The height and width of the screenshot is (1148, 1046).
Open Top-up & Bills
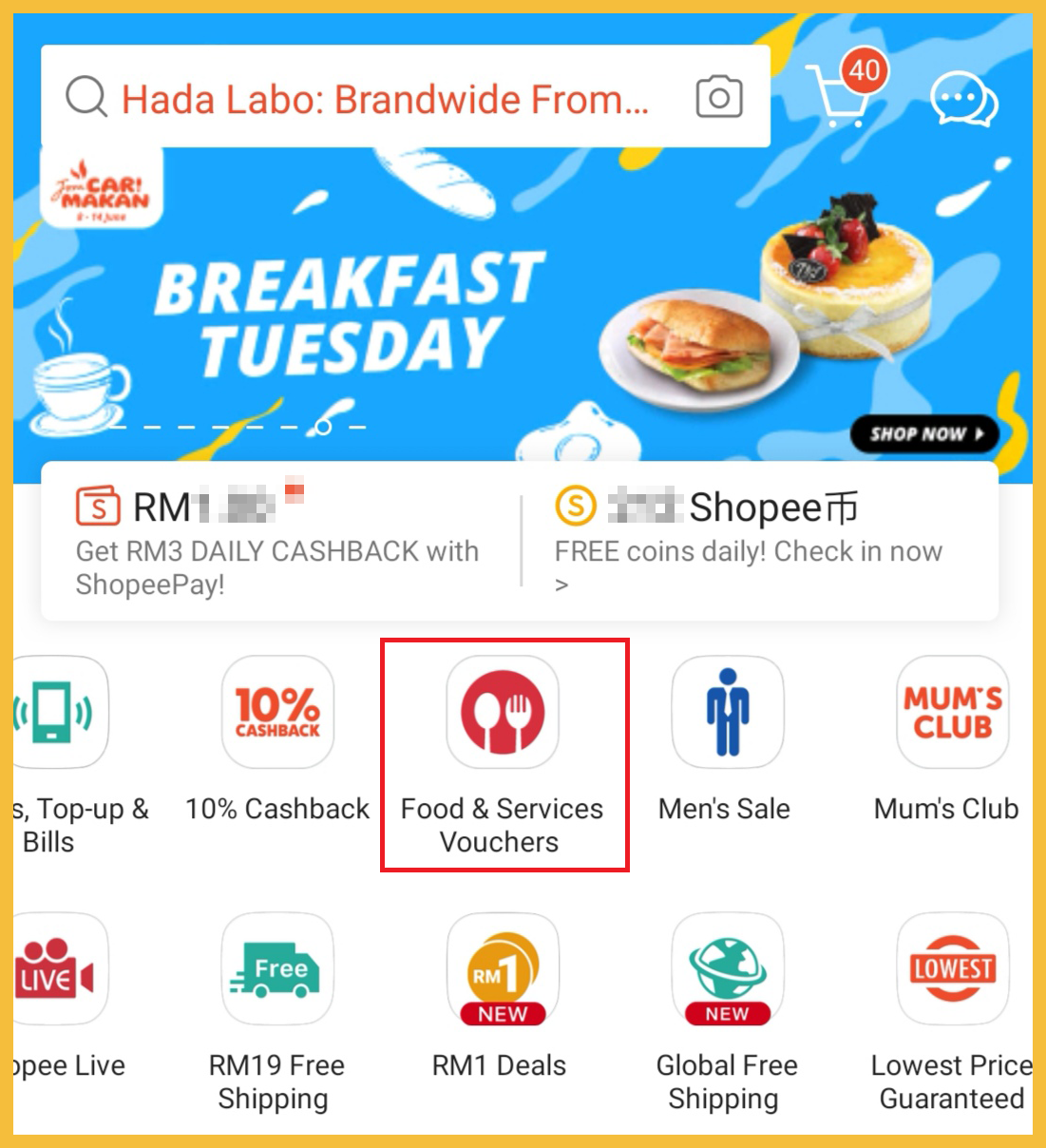coord(59,713)
